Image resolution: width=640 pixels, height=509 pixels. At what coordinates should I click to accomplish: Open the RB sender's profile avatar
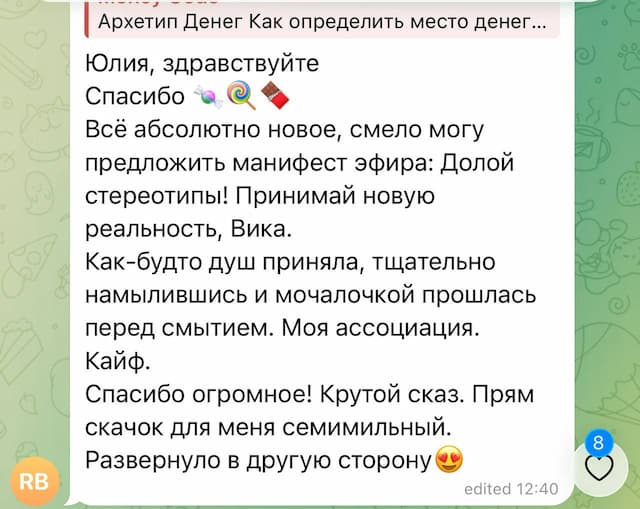point(35,481)
